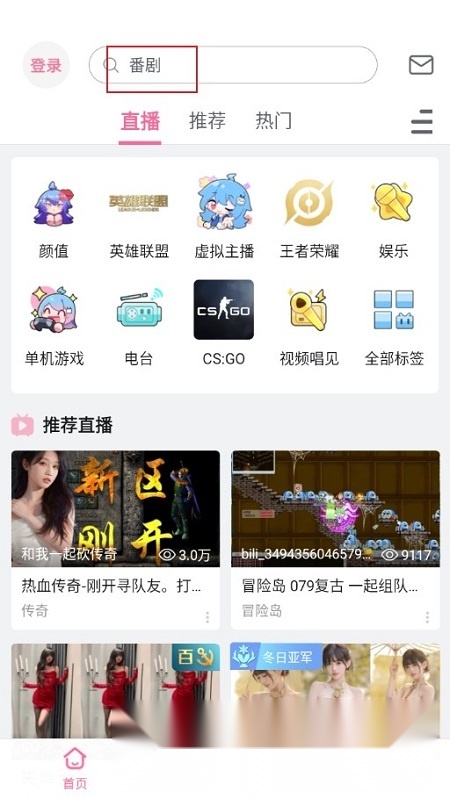Viewport: 450px width, 799px height.
Task: Open the 英雄联盟 live category
Action: click(x=139, y=220)
